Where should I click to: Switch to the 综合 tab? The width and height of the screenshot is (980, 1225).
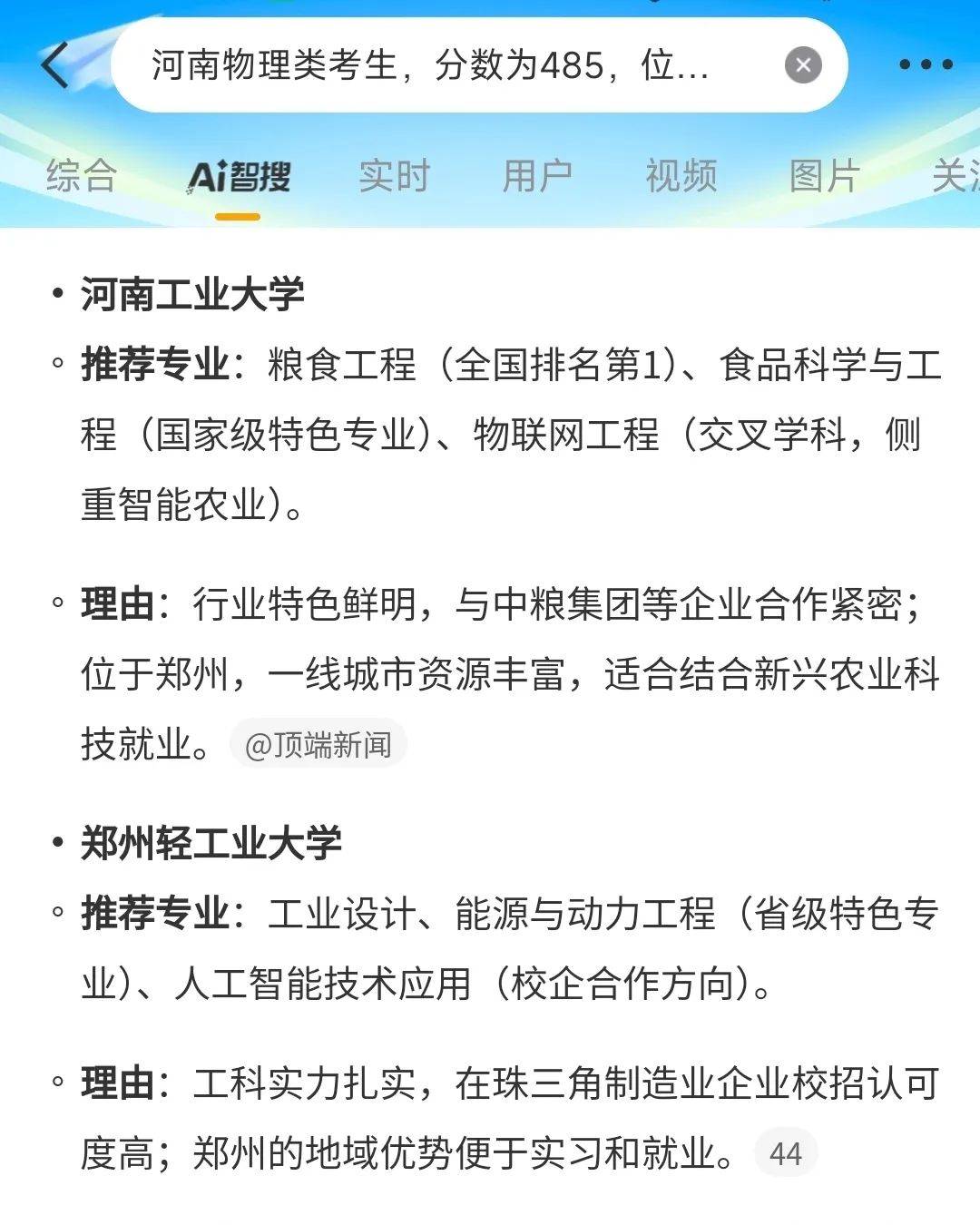(x=82, y=176)
